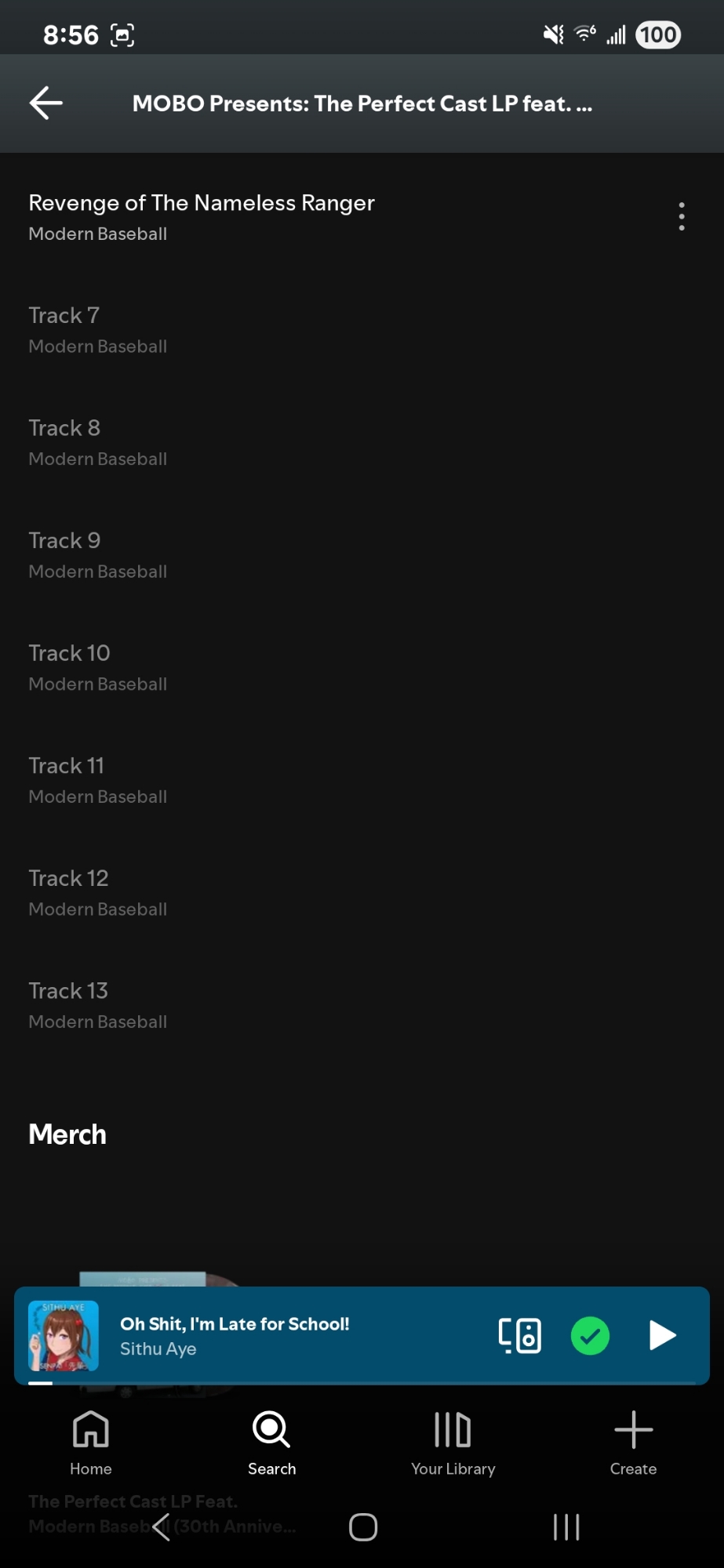Select Track 7 by Modern Baseball

click(x=98, y=329)
